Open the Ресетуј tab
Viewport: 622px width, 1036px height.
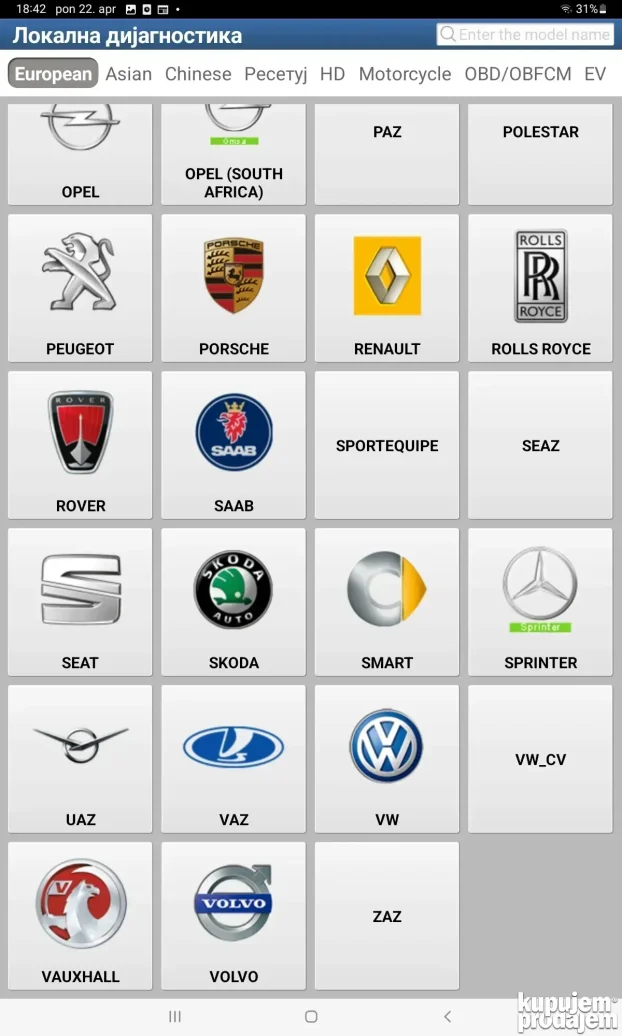pyautogui.click(x=275, y=74)
